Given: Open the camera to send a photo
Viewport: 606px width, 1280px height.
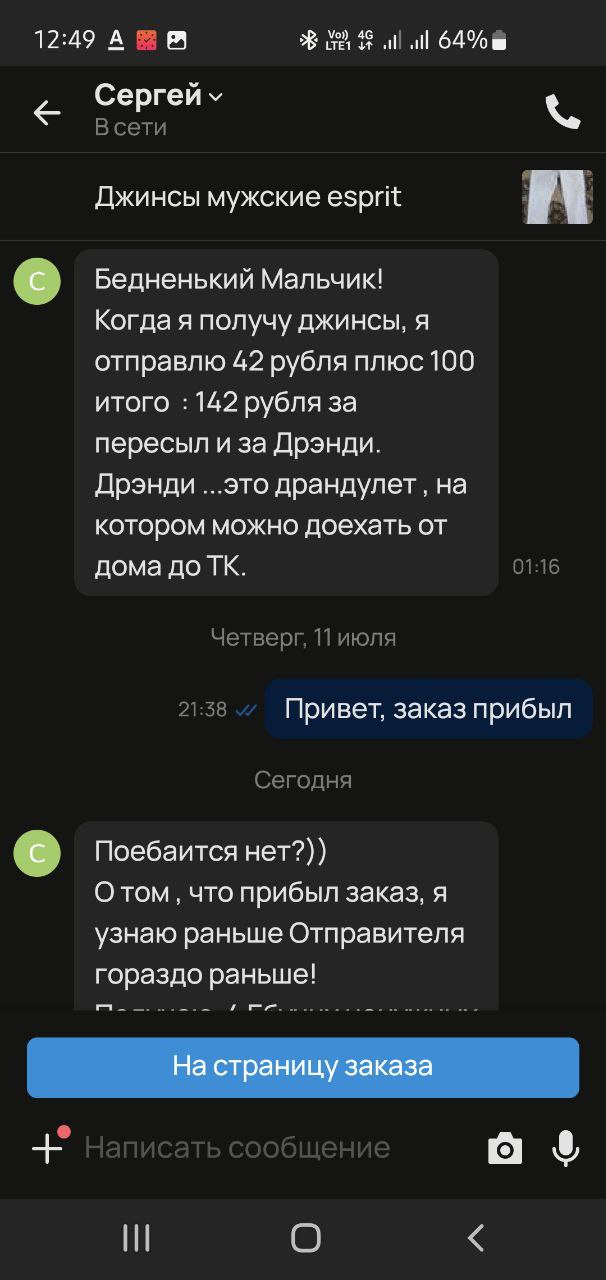Looking at the screenshot, I should [x=505, y=1149].
